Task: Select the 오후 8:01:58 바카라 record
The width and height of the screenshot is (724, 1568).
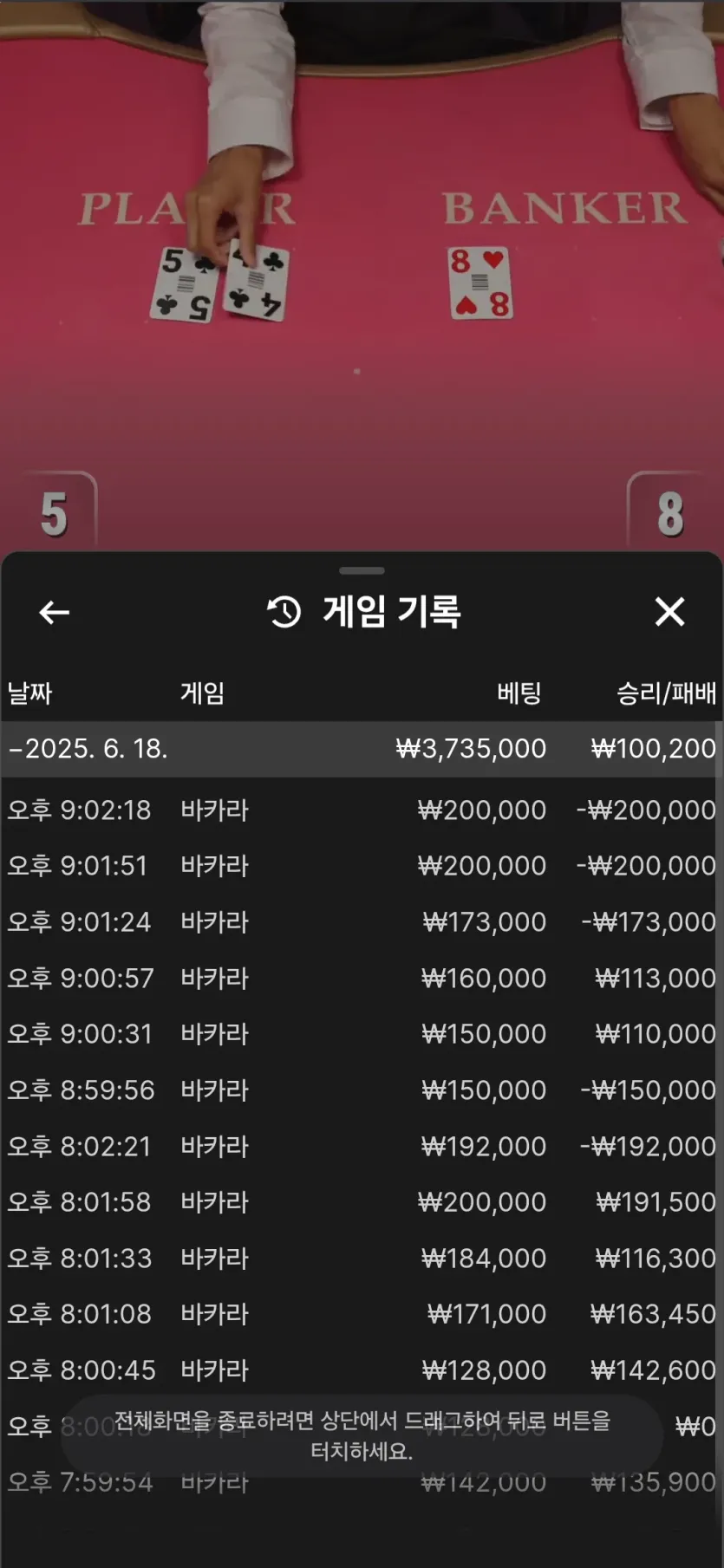Action: point(362,1202)
